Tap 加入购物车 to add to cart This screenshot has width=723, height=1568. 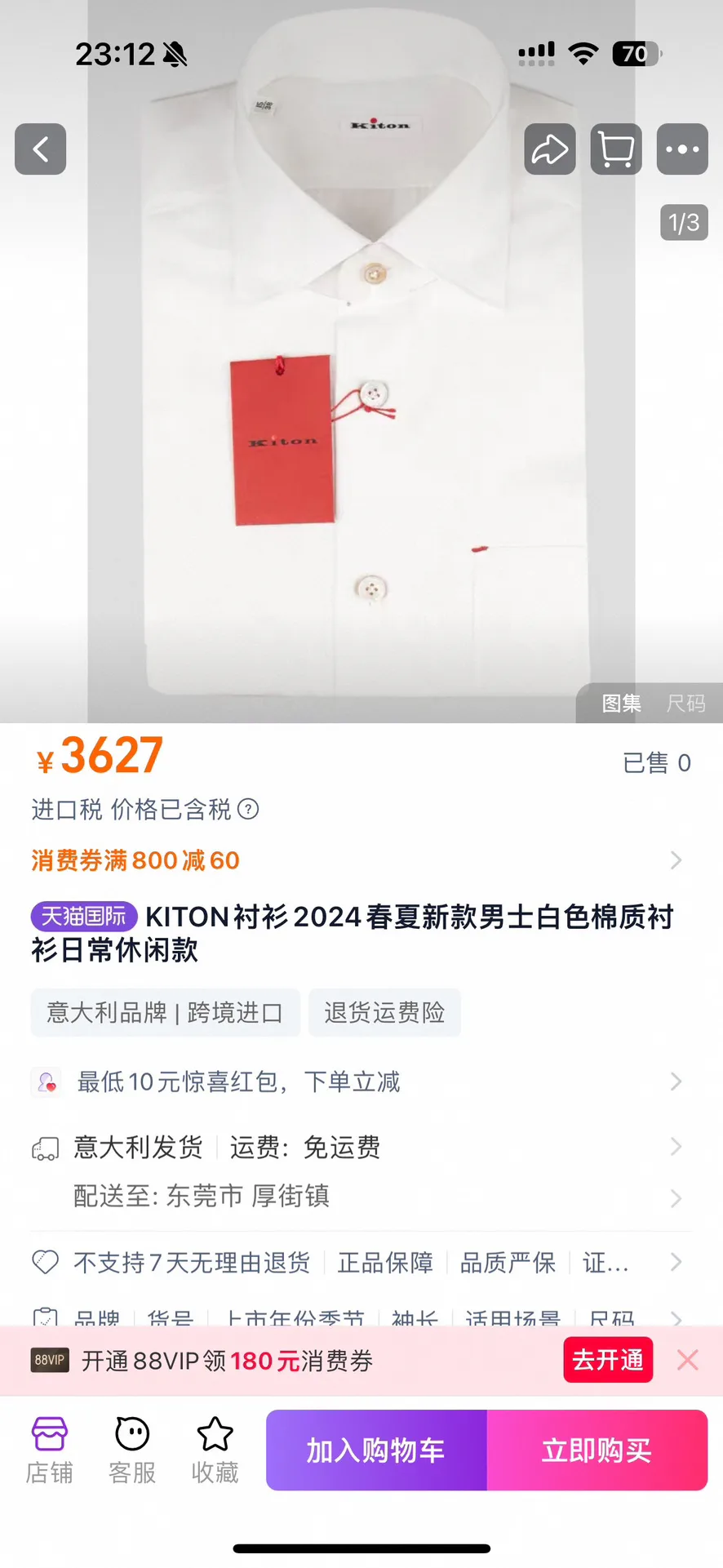pos(376,1450)
